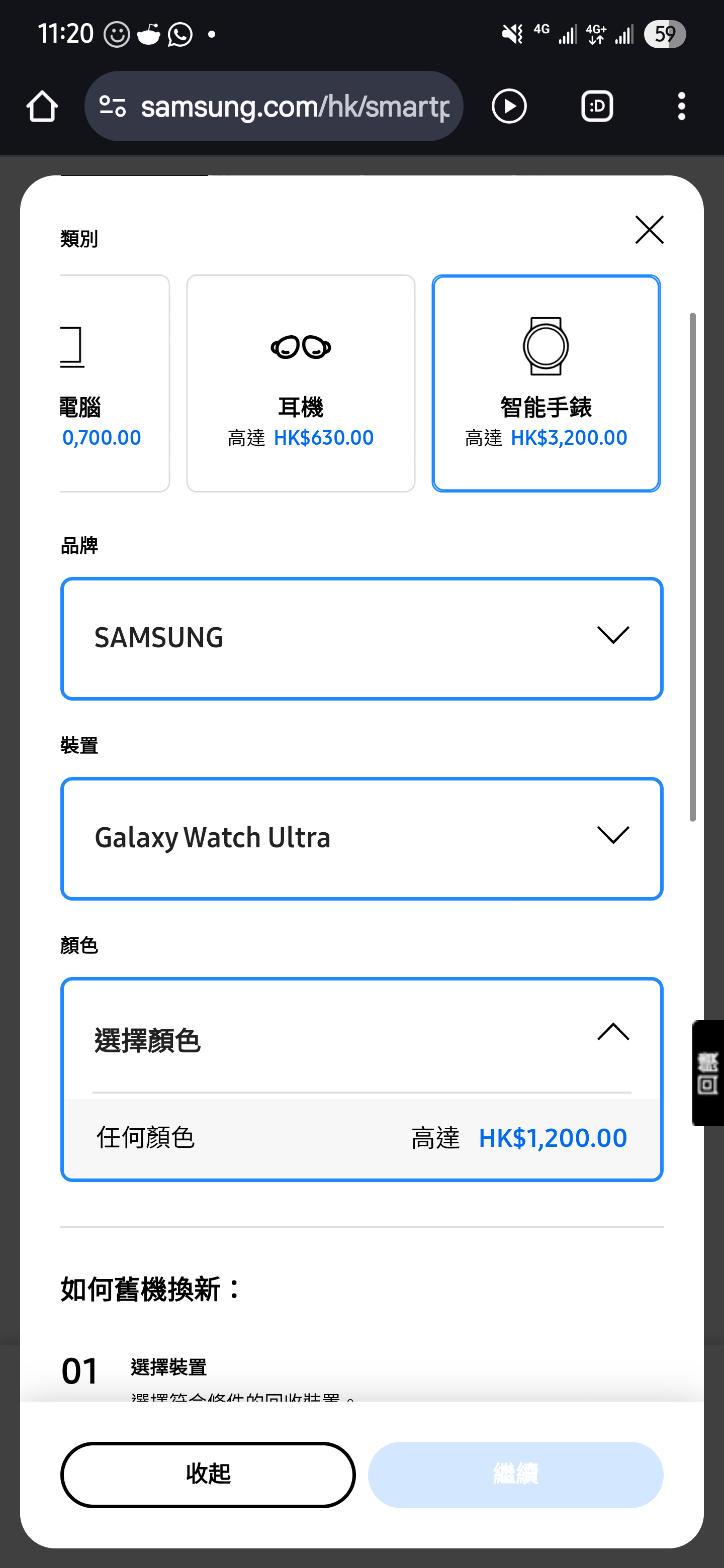The image size is (724, 1568).
Task: Open the SAMSUNG brand dropdown
Action: 361,638
